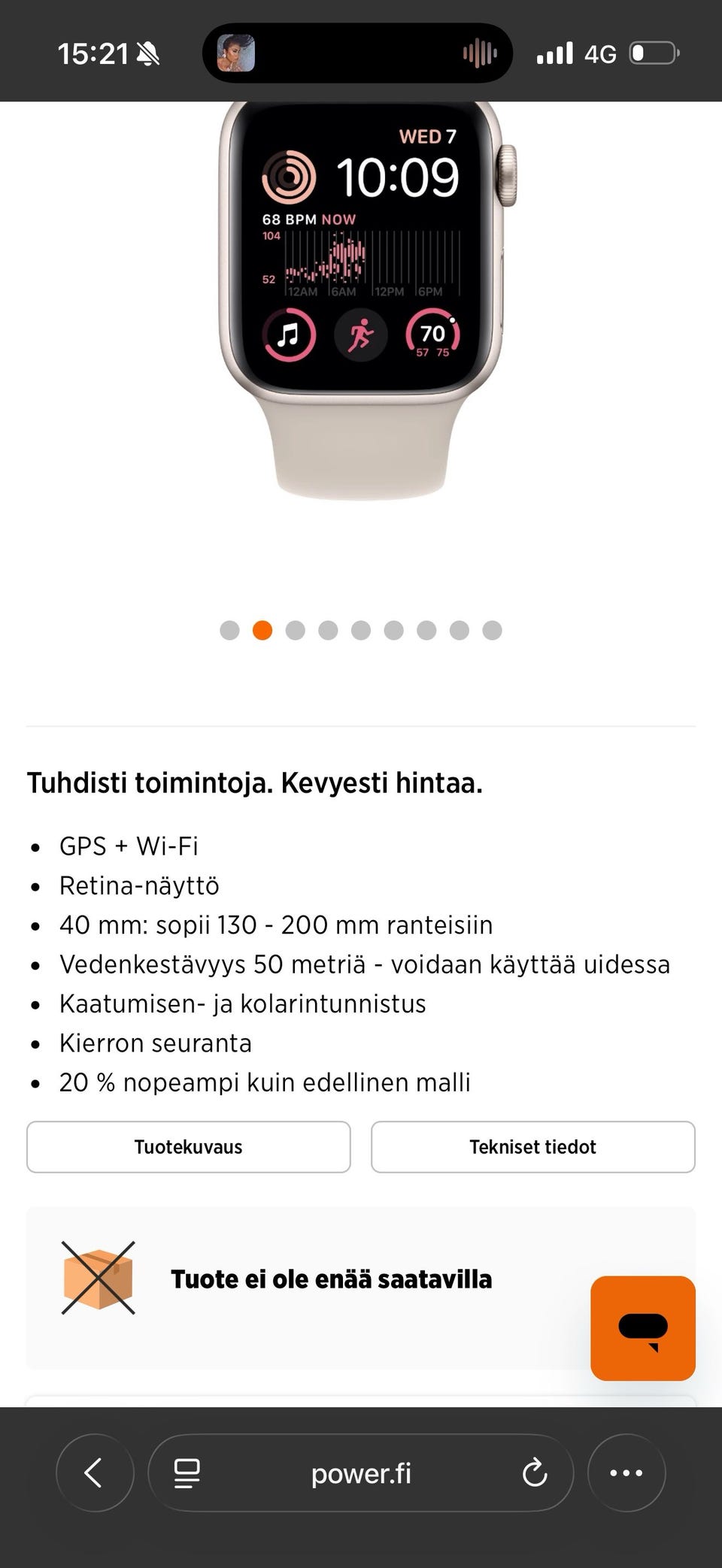Select the first carousel indicator dot
Image resolution: width=722 pixels, height=1568 pixels.
click(229, 630)
